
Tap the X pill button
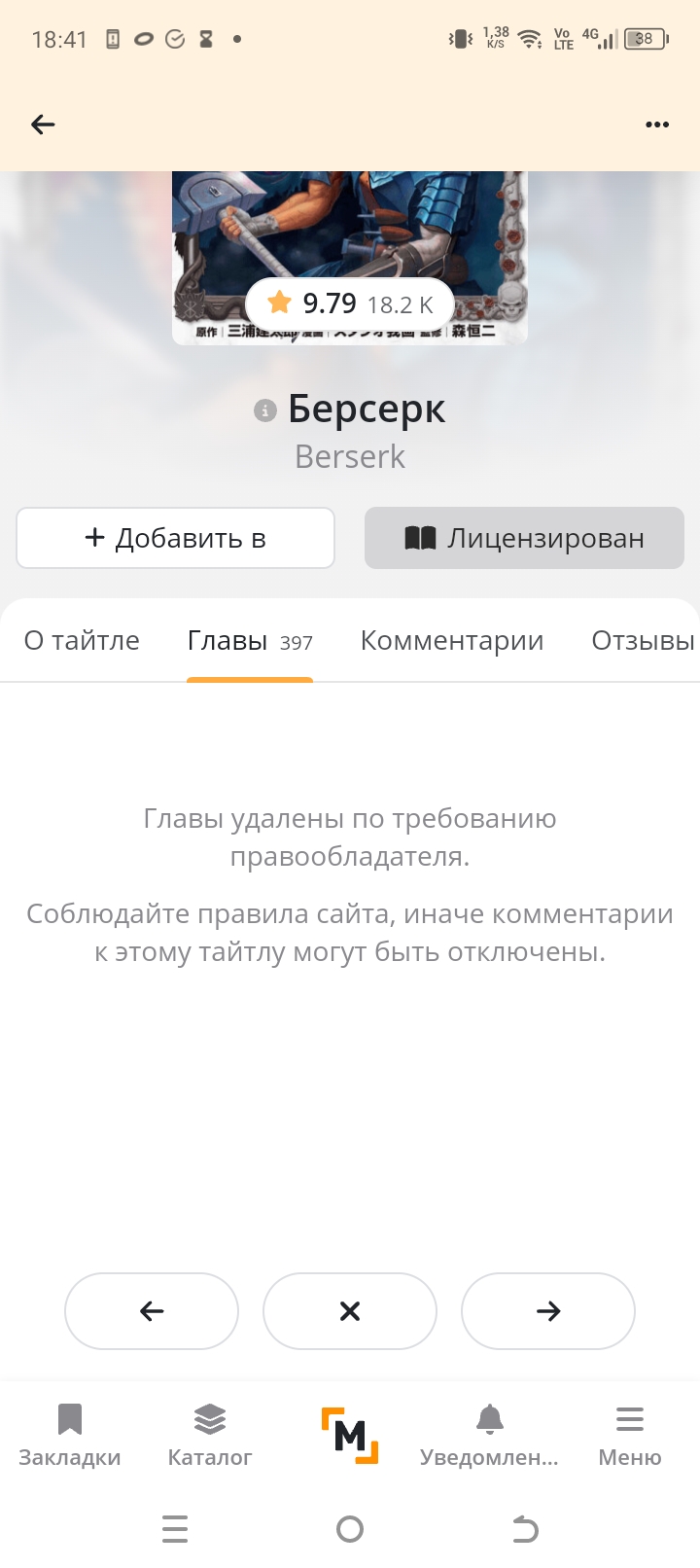pyautogui.click(x=350, y=1311)
